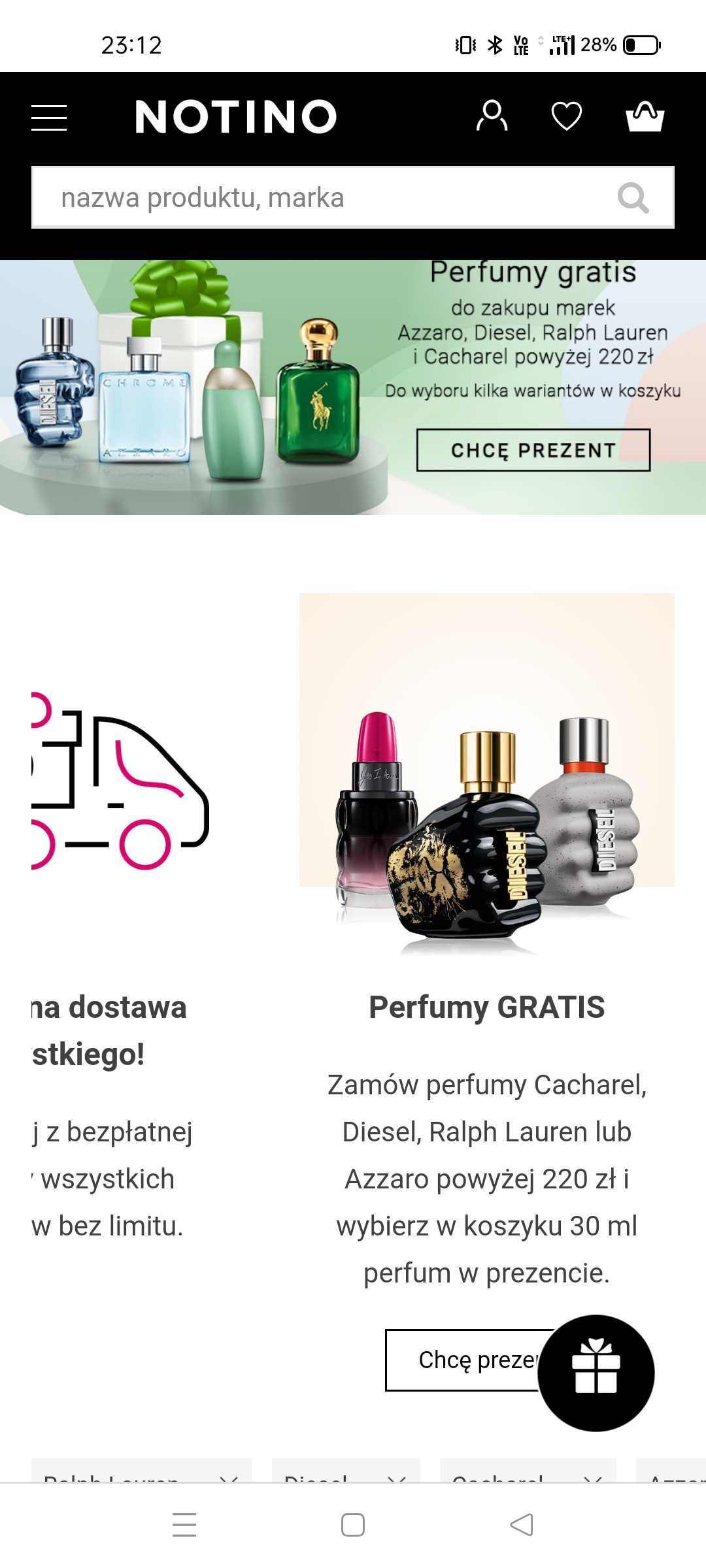The width and height of the screenshot is (706, 1568).
Task: Tap the CHCĘ PREZENT banner button
Action: 533,450
